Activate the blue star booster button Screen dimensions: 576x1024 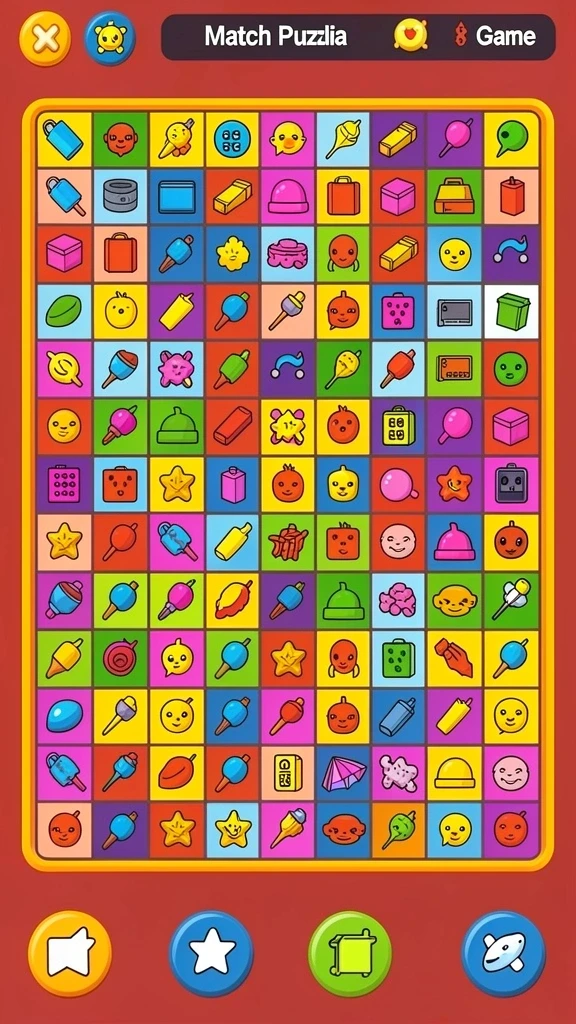point(211,953)
